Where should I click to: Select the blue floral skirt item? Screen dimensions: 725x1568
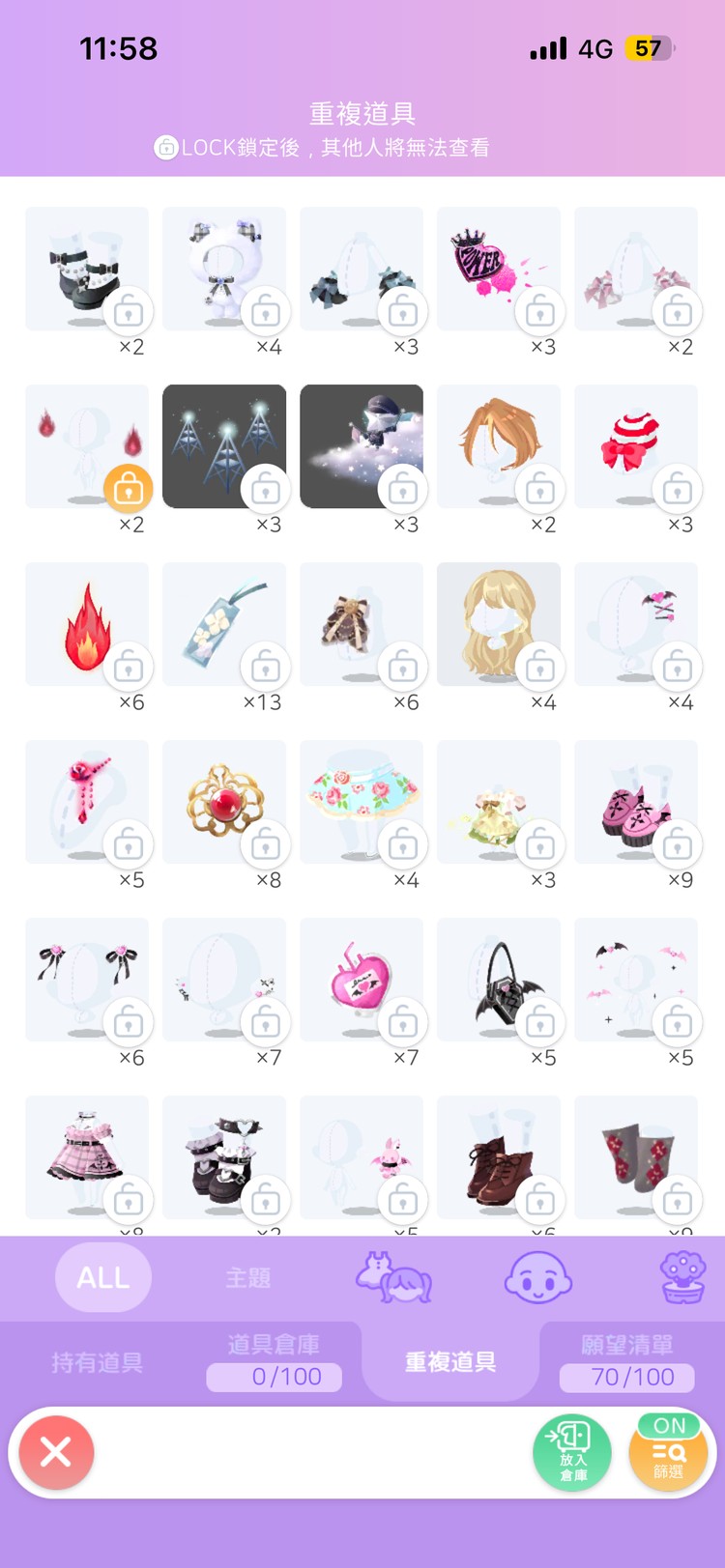tap(361, 802)
